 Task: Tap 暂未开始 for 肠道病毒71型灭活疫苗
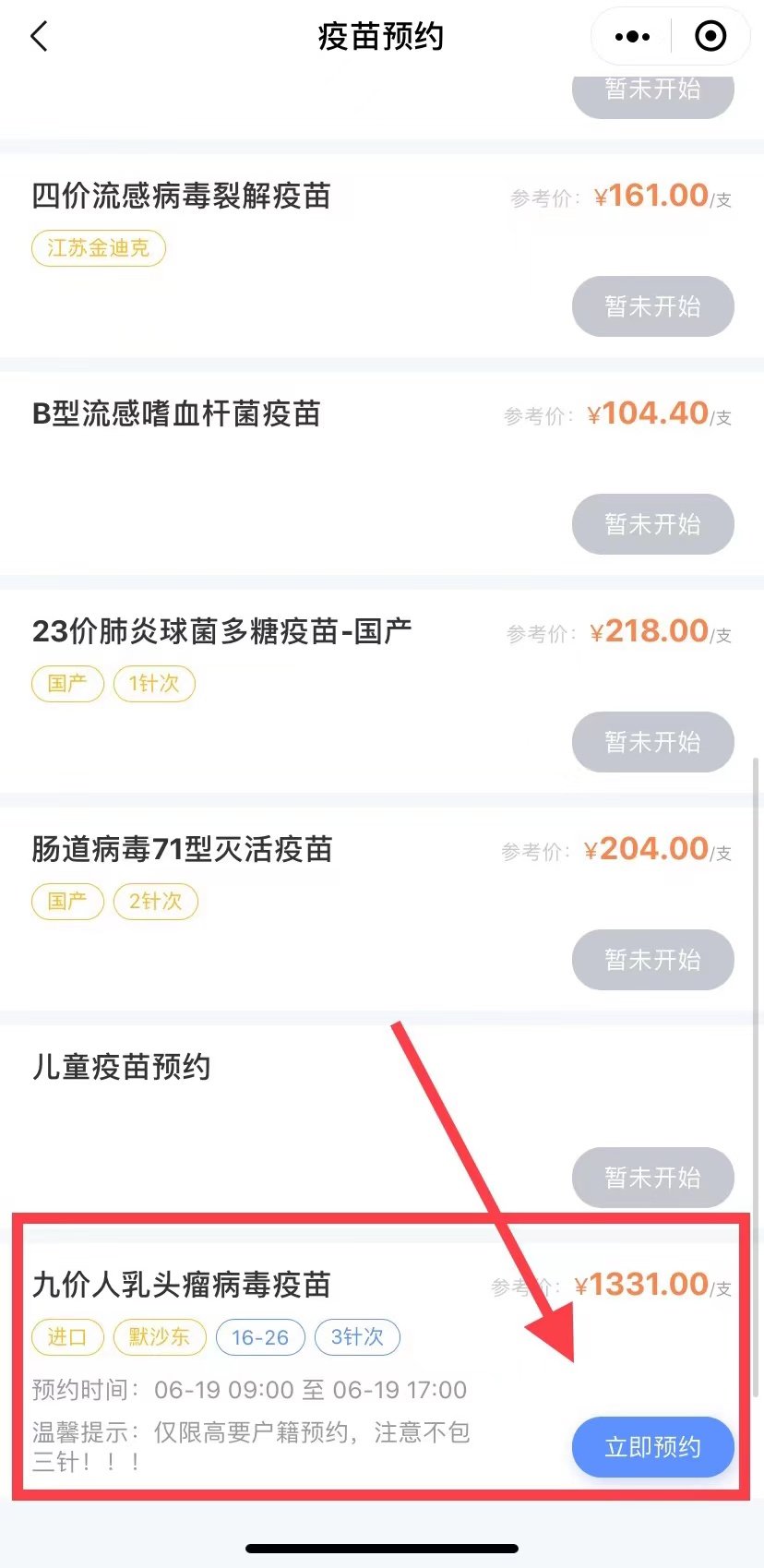[652, 960]
